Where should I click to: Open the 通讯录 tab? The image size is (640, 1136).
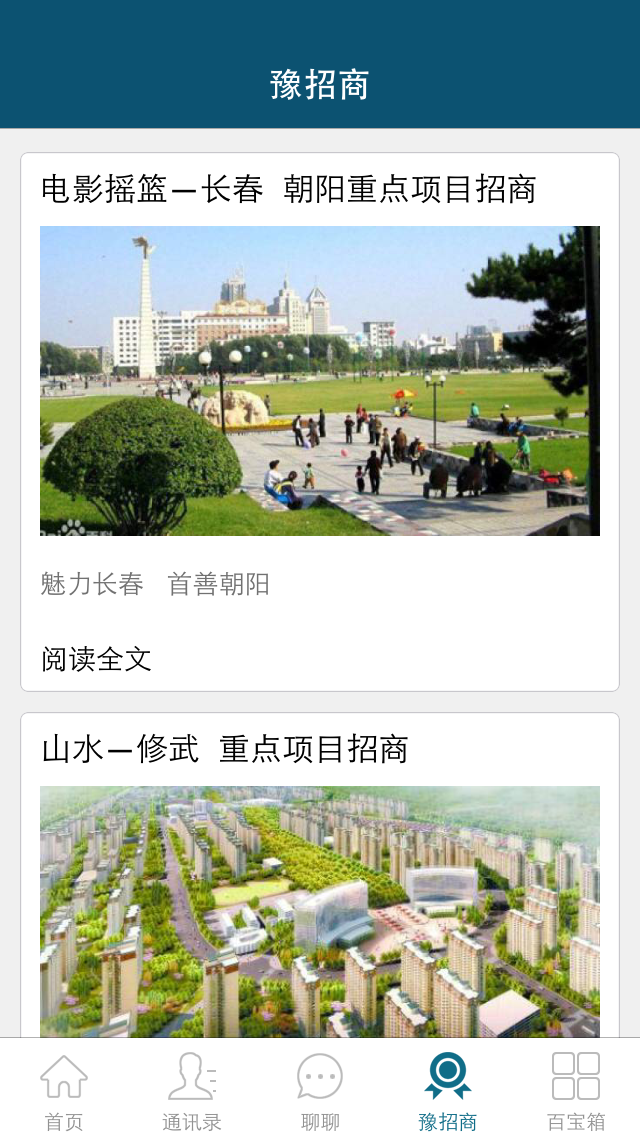[x=192, y=1089]
